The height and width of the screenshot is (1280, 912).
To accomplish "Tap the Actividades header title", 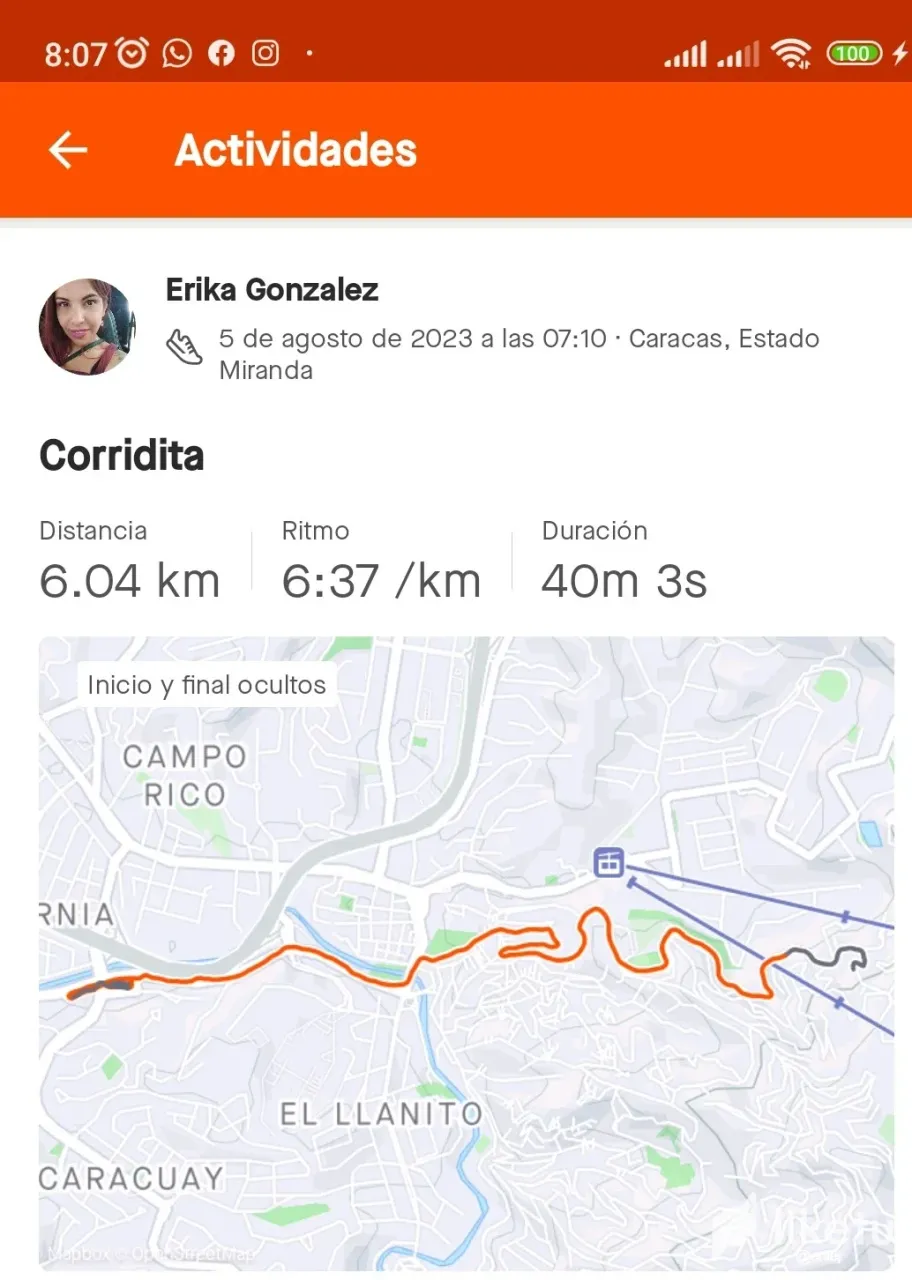I will [x=295, y=150].
